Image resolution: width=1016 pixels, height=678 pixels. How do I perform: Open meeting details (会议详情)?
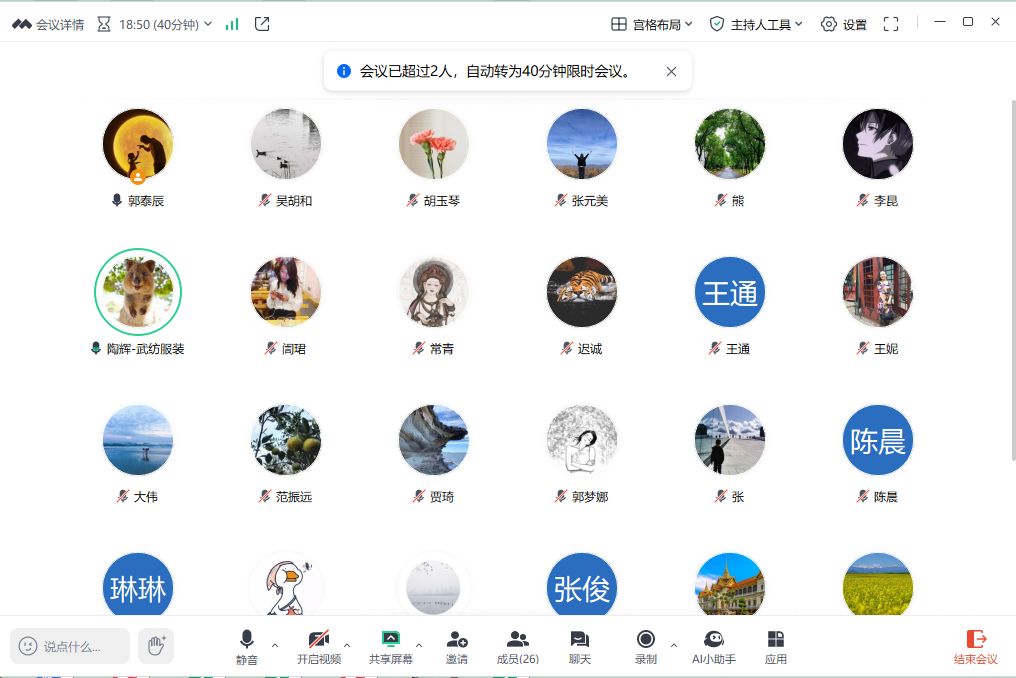point(48,24)
